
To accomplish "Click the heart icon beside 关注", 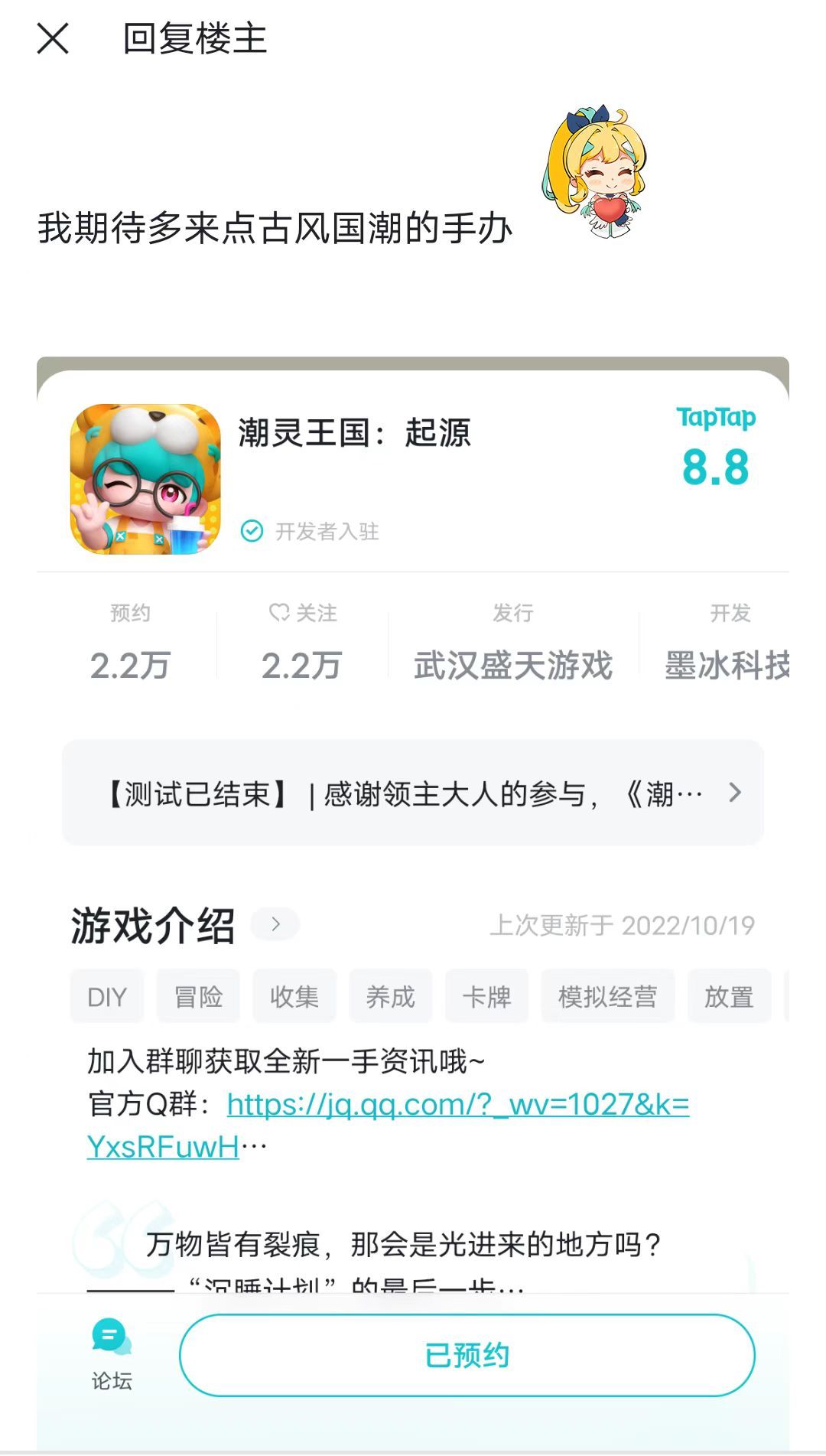I will (x=281, y=612).
